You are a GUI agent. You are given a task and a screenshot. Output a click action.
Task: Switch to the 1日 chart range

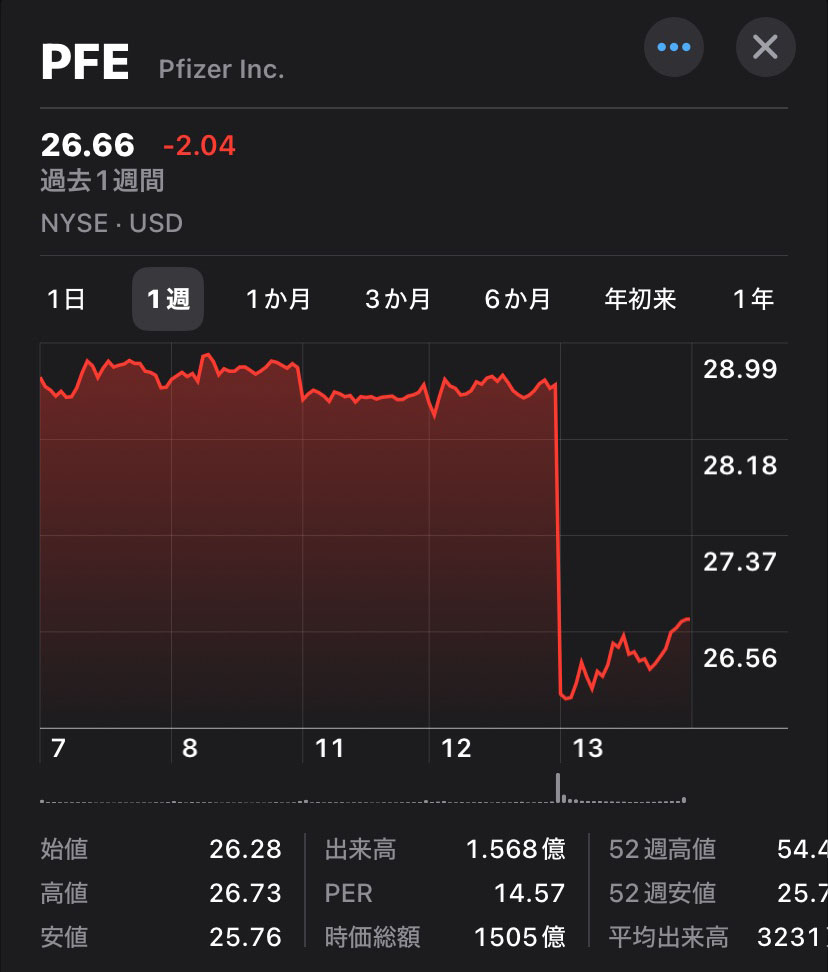click(66, 299)
